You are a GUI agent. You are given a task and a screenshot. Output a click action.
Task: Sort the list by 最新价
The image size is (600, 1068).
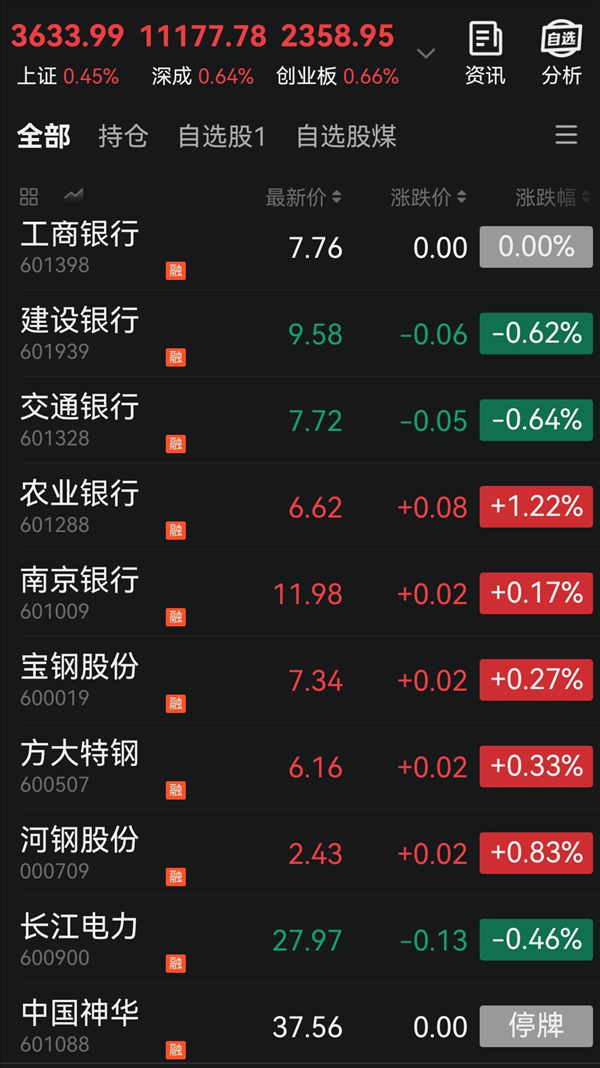point(303,198)
